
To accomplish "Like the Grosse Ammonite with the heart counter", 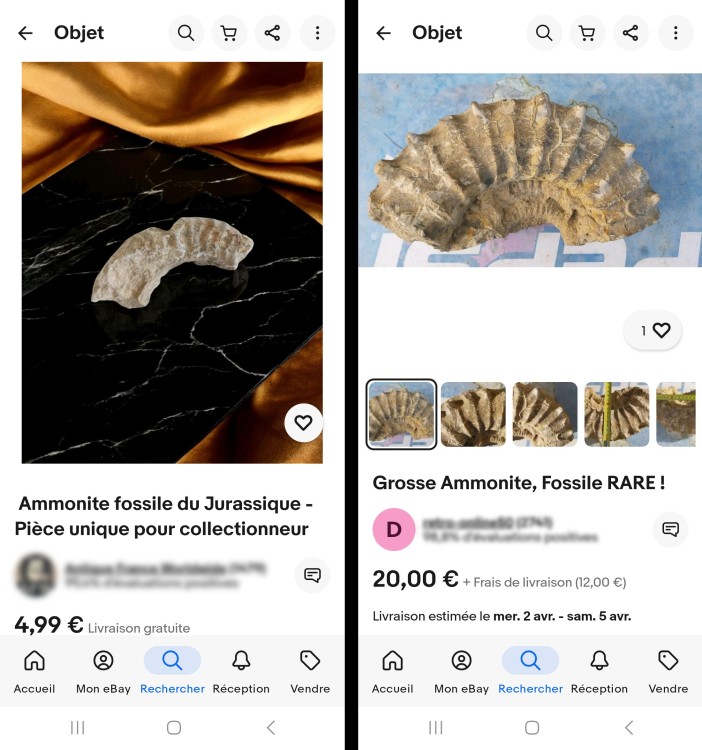I will [654, 330].
